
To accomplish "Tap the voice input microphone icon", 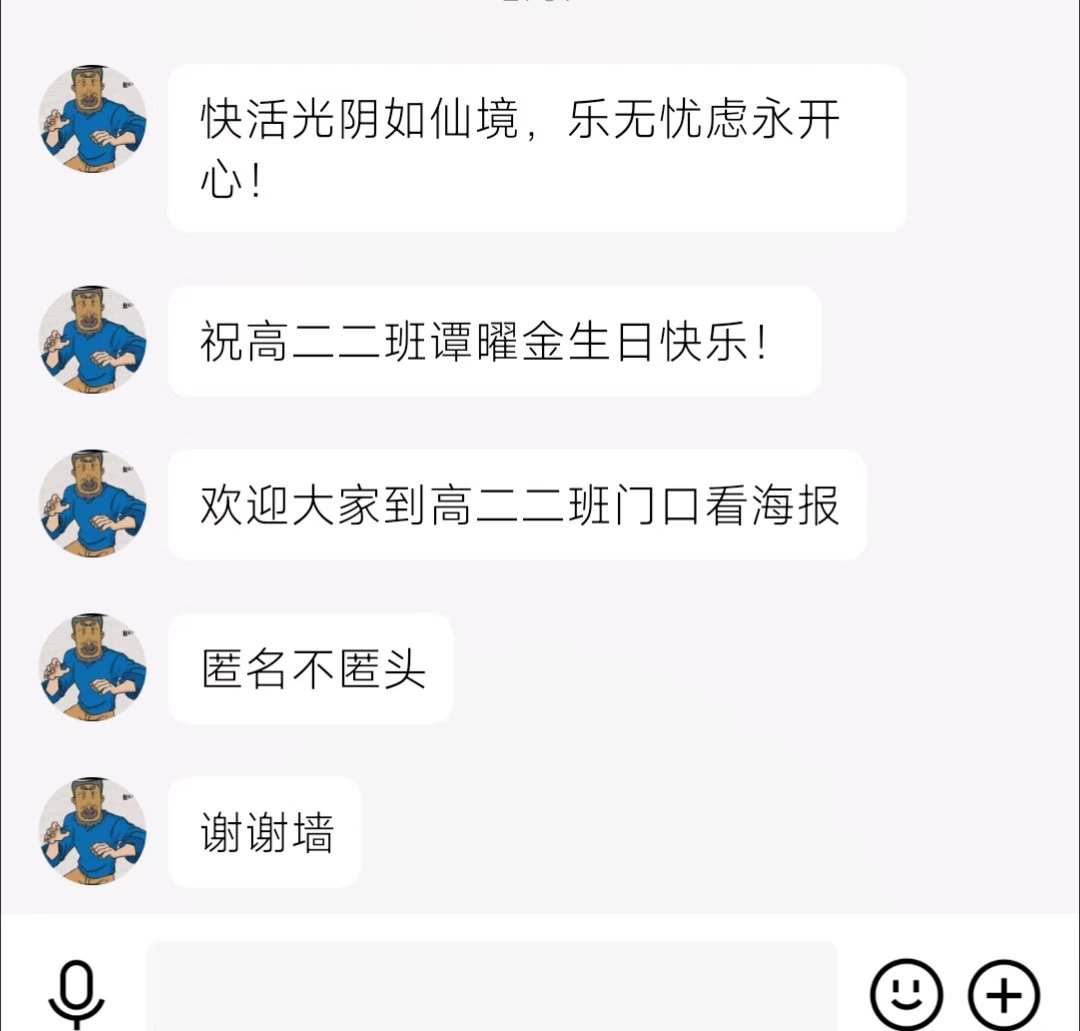I will [77, 995].
